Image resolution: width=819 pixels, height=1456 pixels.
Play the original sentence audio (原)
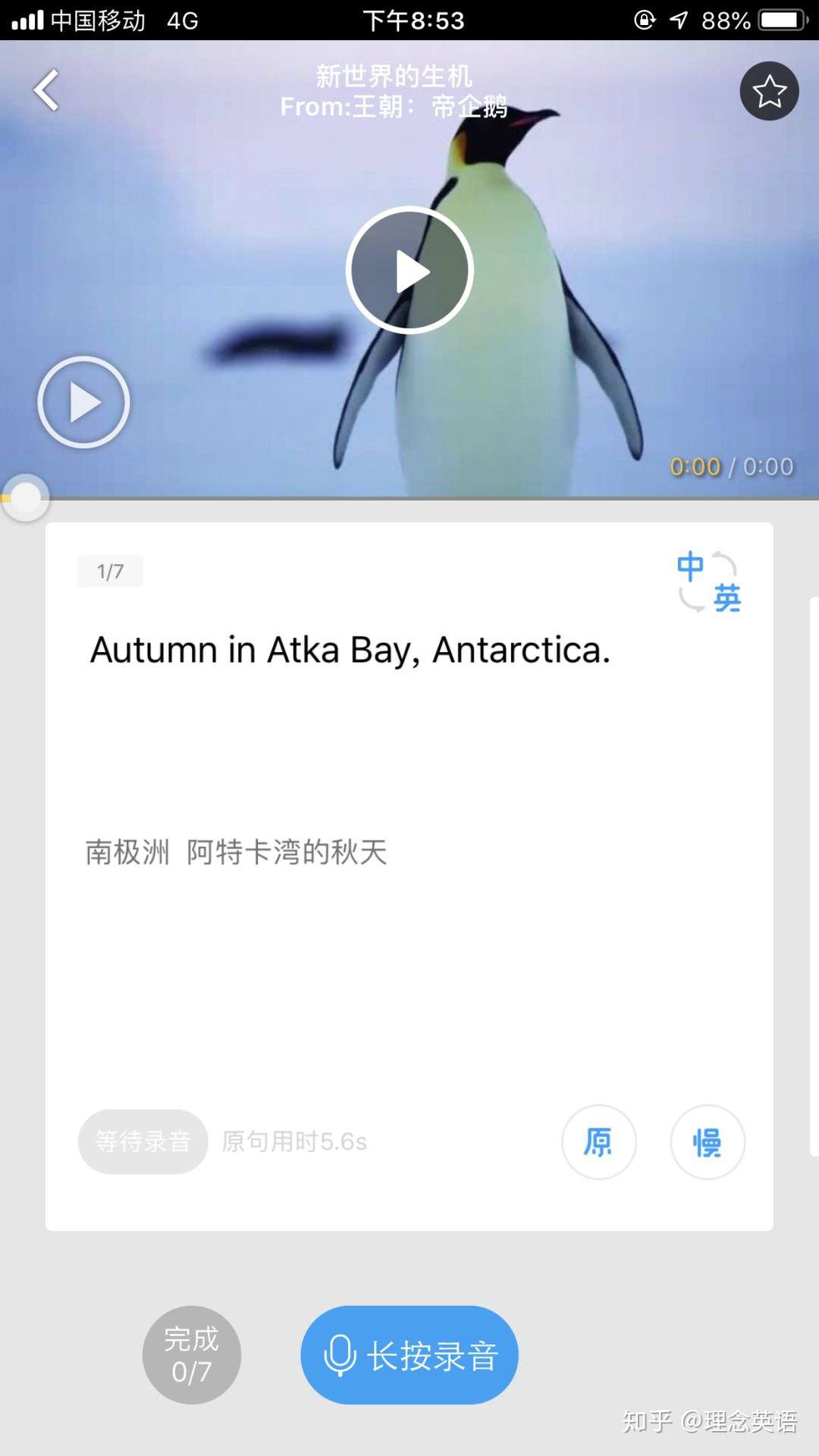[x=598, y=1141]
